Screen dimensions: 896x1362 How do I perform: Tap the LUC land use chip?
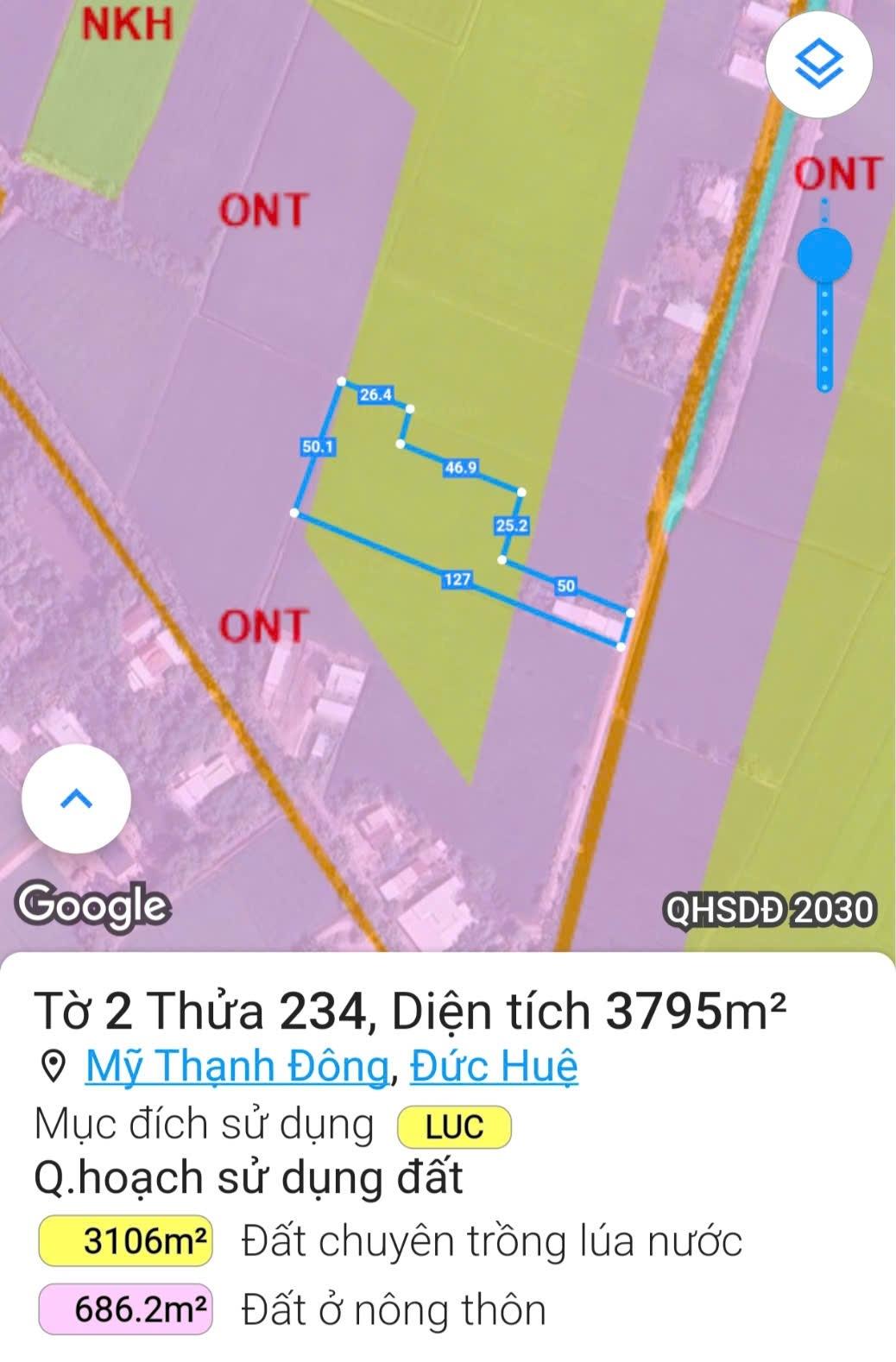click(454, 1127)
